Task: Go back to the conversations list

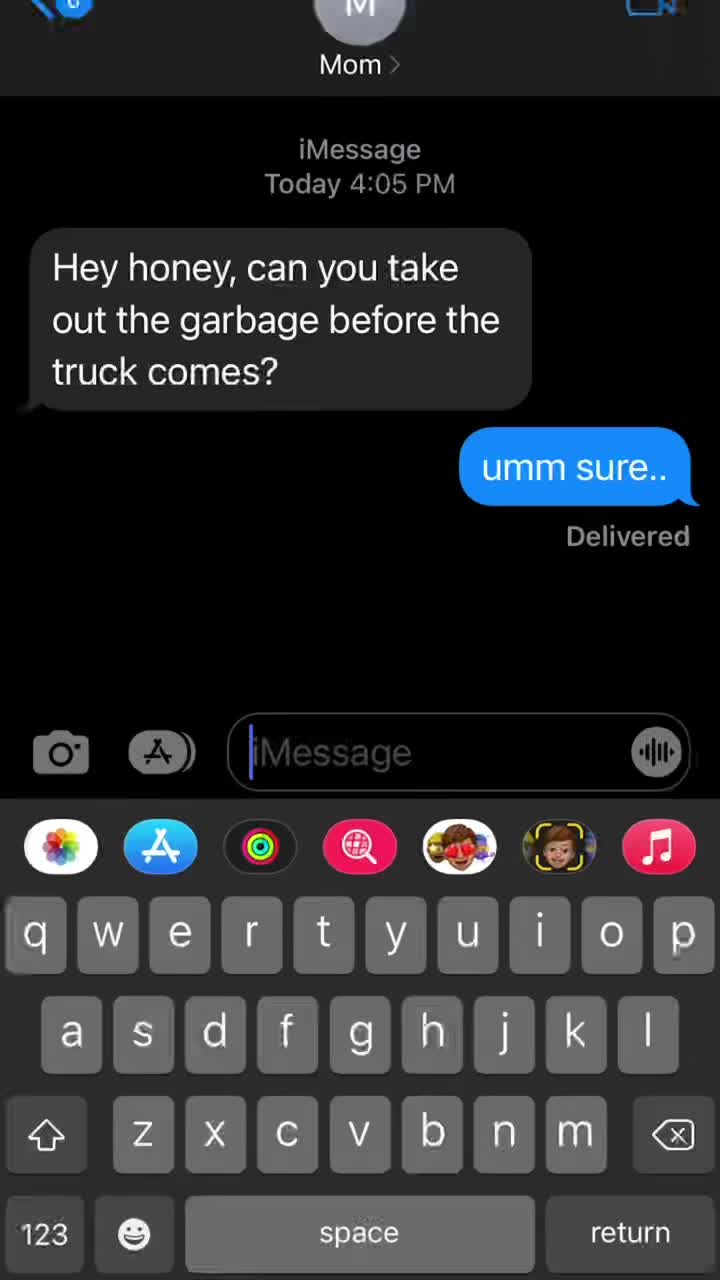Action: click(55, 8)
